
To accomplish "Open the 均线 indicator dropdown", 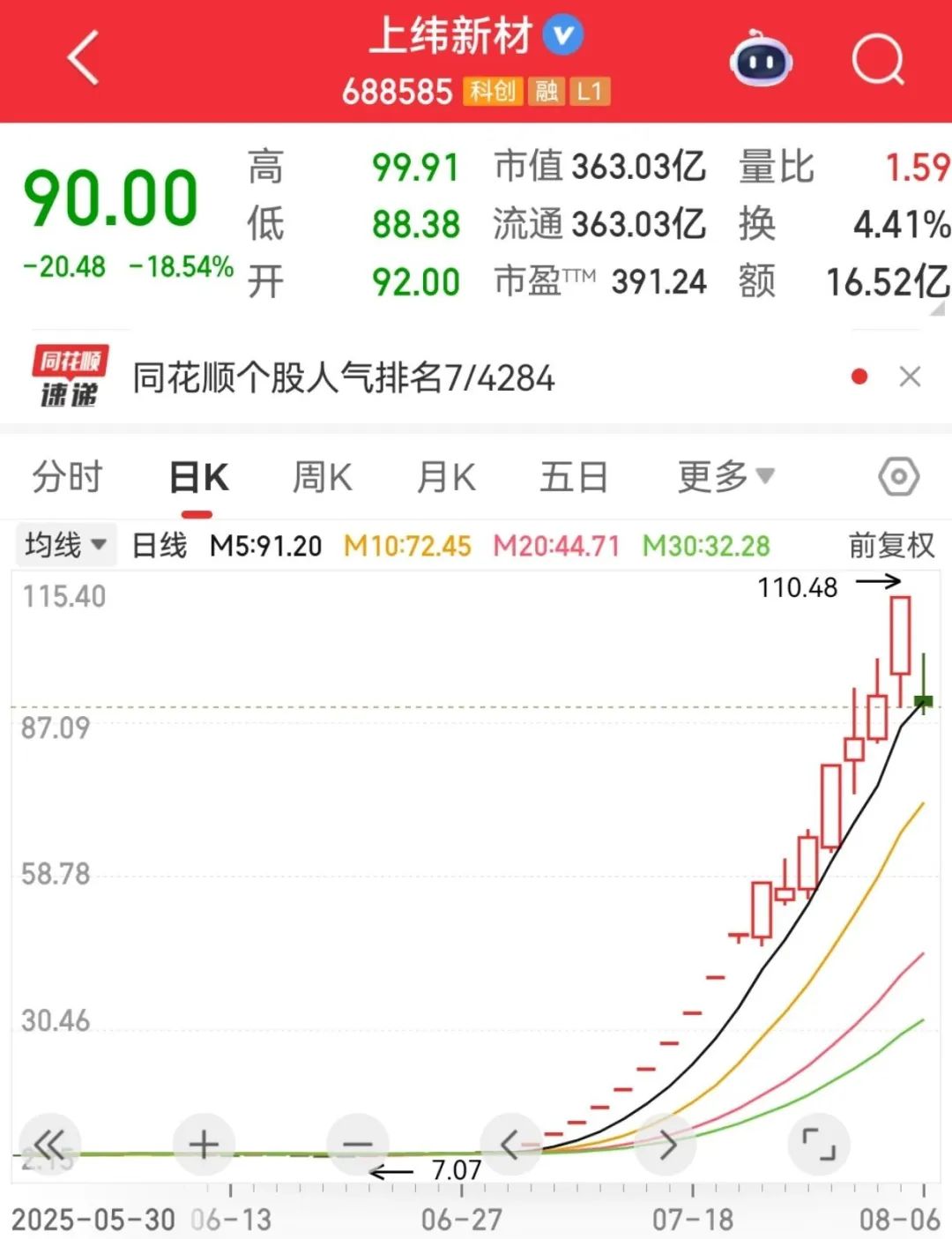I will click(65, 545).
